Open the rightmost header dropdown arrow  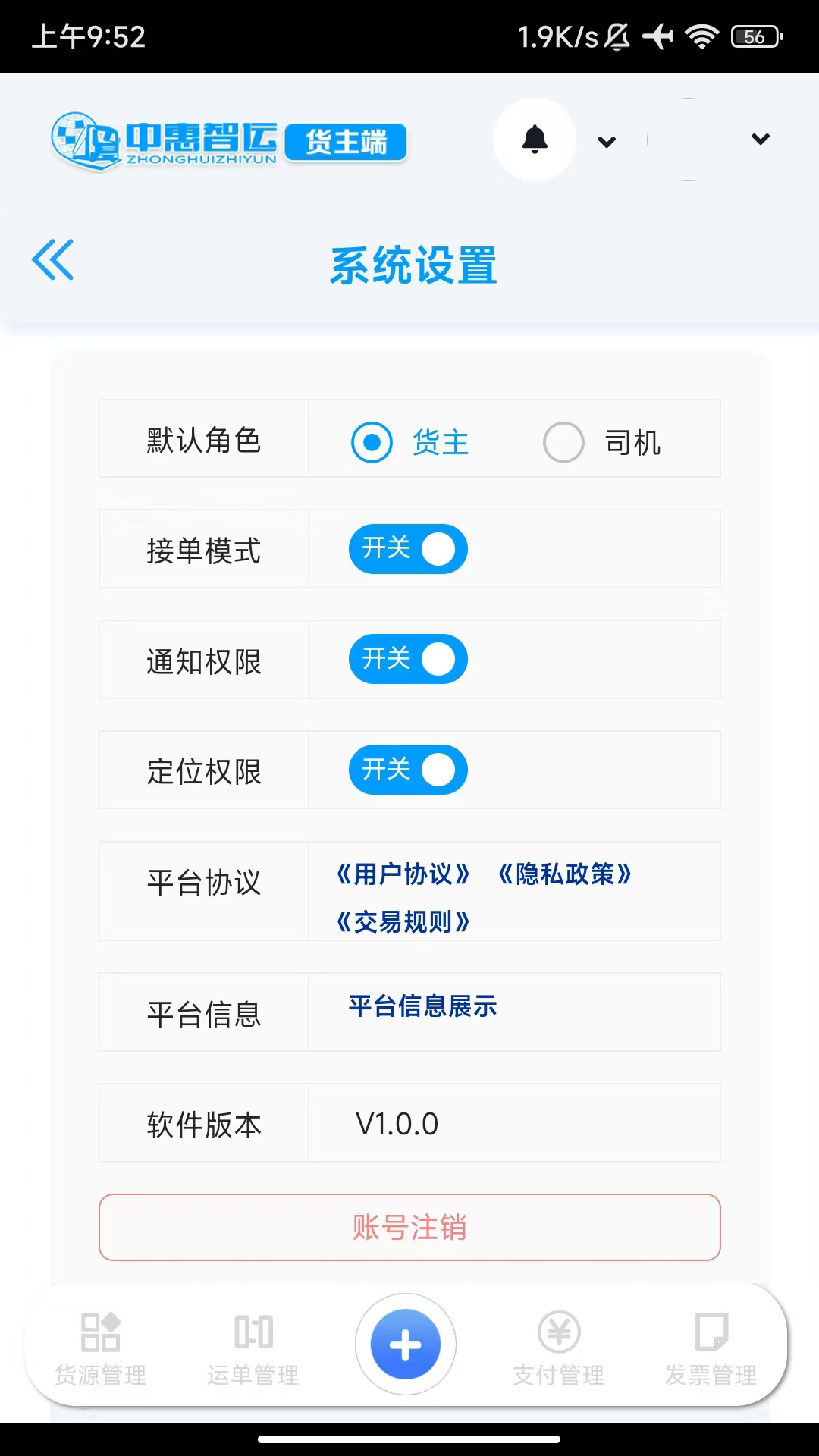pyautogui.click(x=759, y=141)
